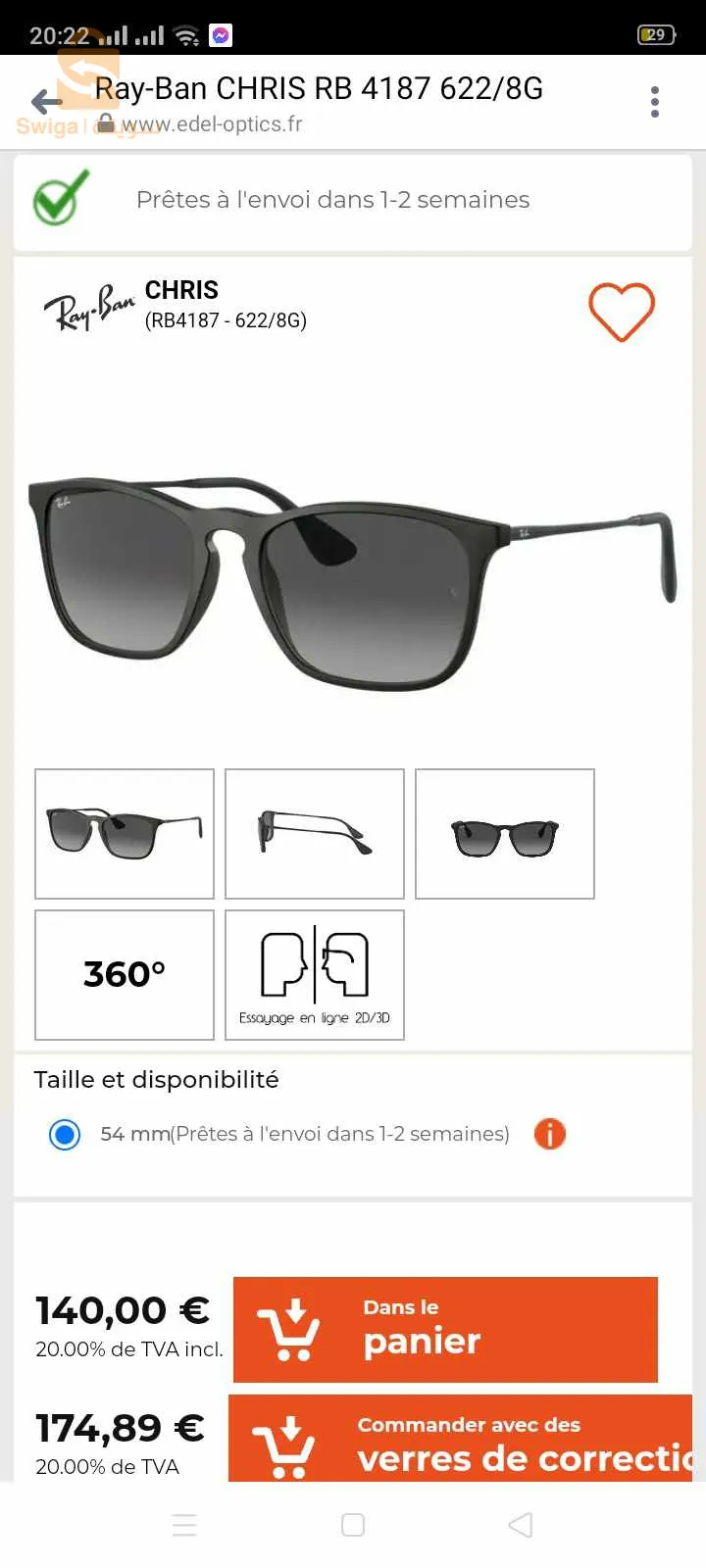Add CHRIS sunglasses to wishlist heart
The height and width of the screenshot is (1568, 706).
(x=621, y=313)
